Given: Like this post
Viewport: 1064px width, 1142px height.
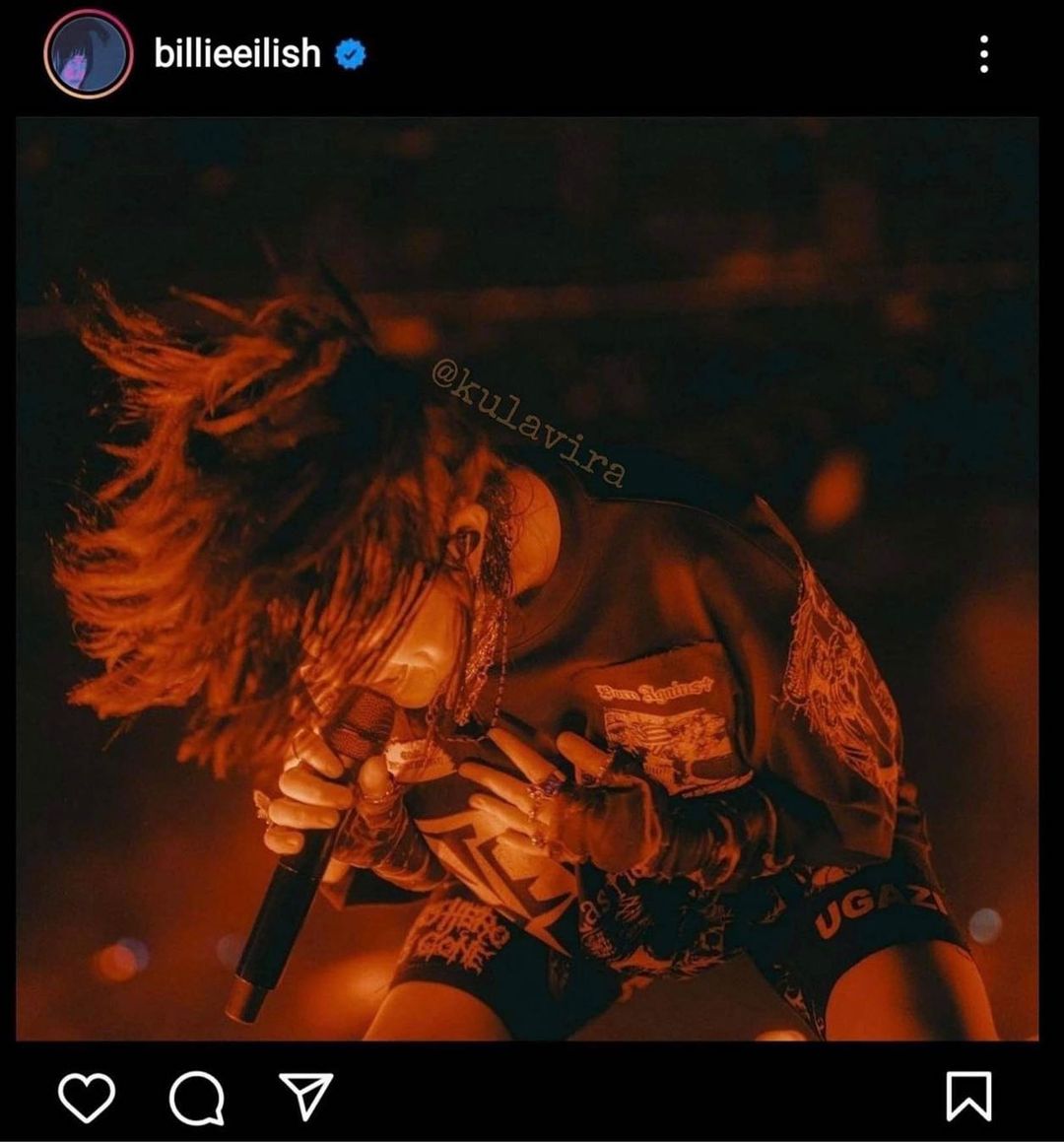Looking at the screenshot, I should (87, 1097).
